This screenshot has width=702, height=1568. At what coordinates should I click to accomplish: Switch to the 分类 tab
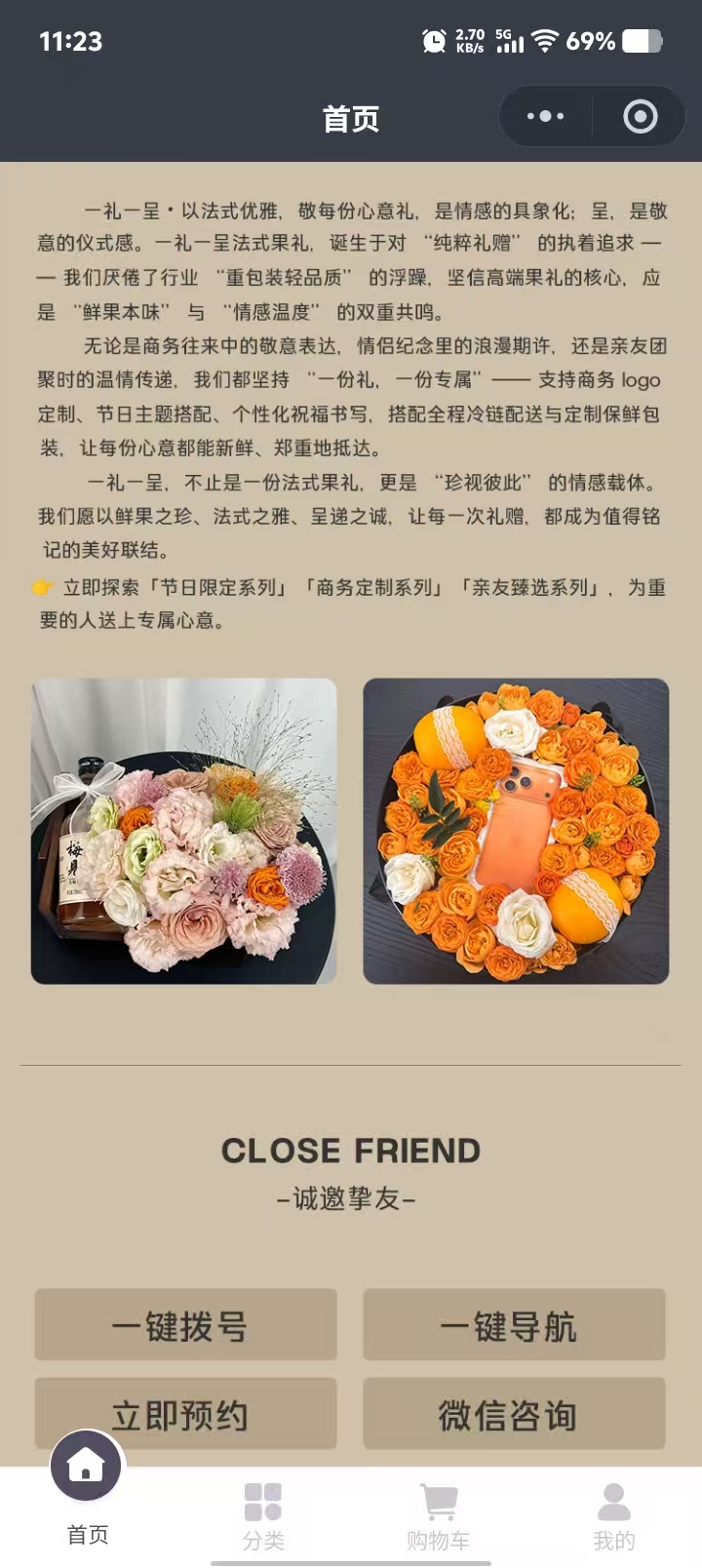(263, 1516)
